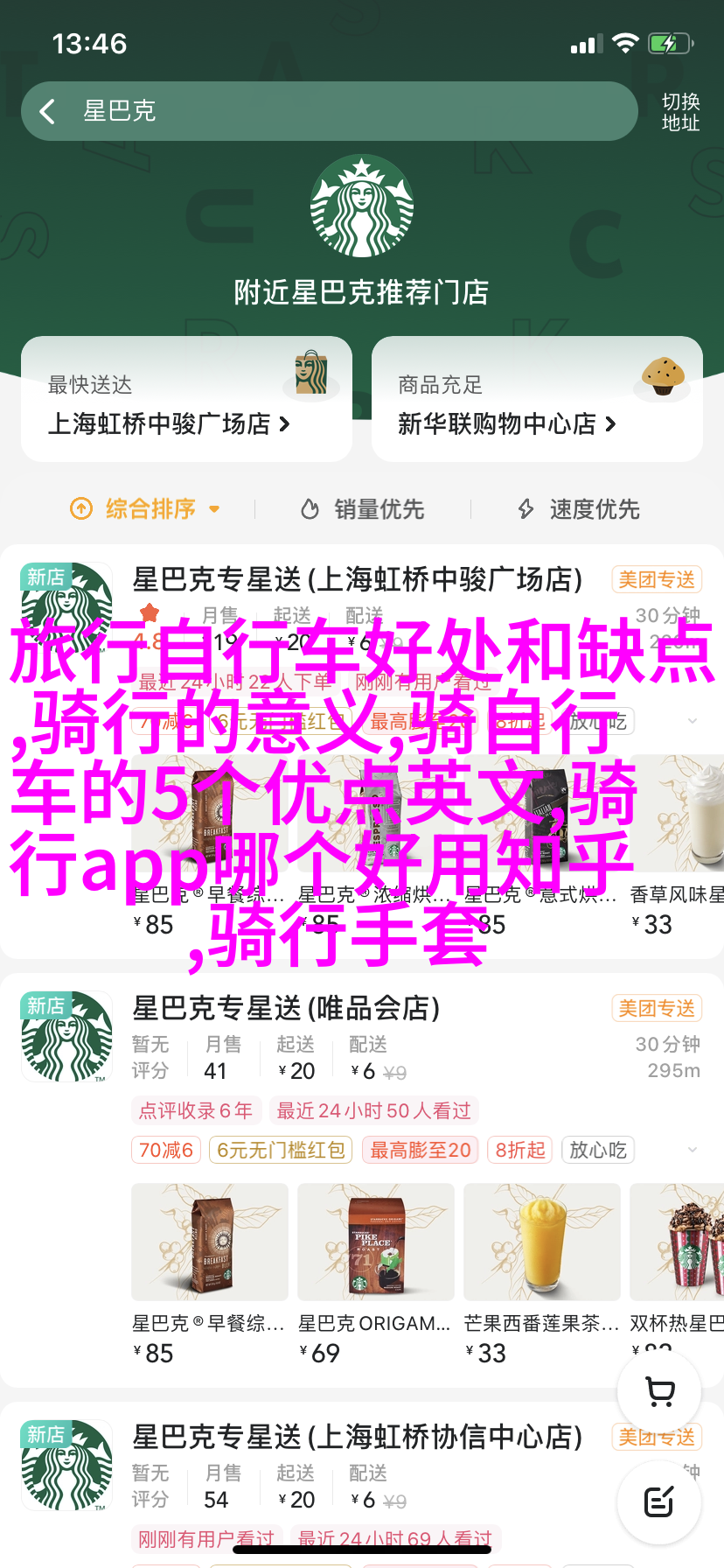Open 星巴克专星送(唯品会店) store listing
The width and height of the screenshot is (724, 1568).
tap(286, 1008)
